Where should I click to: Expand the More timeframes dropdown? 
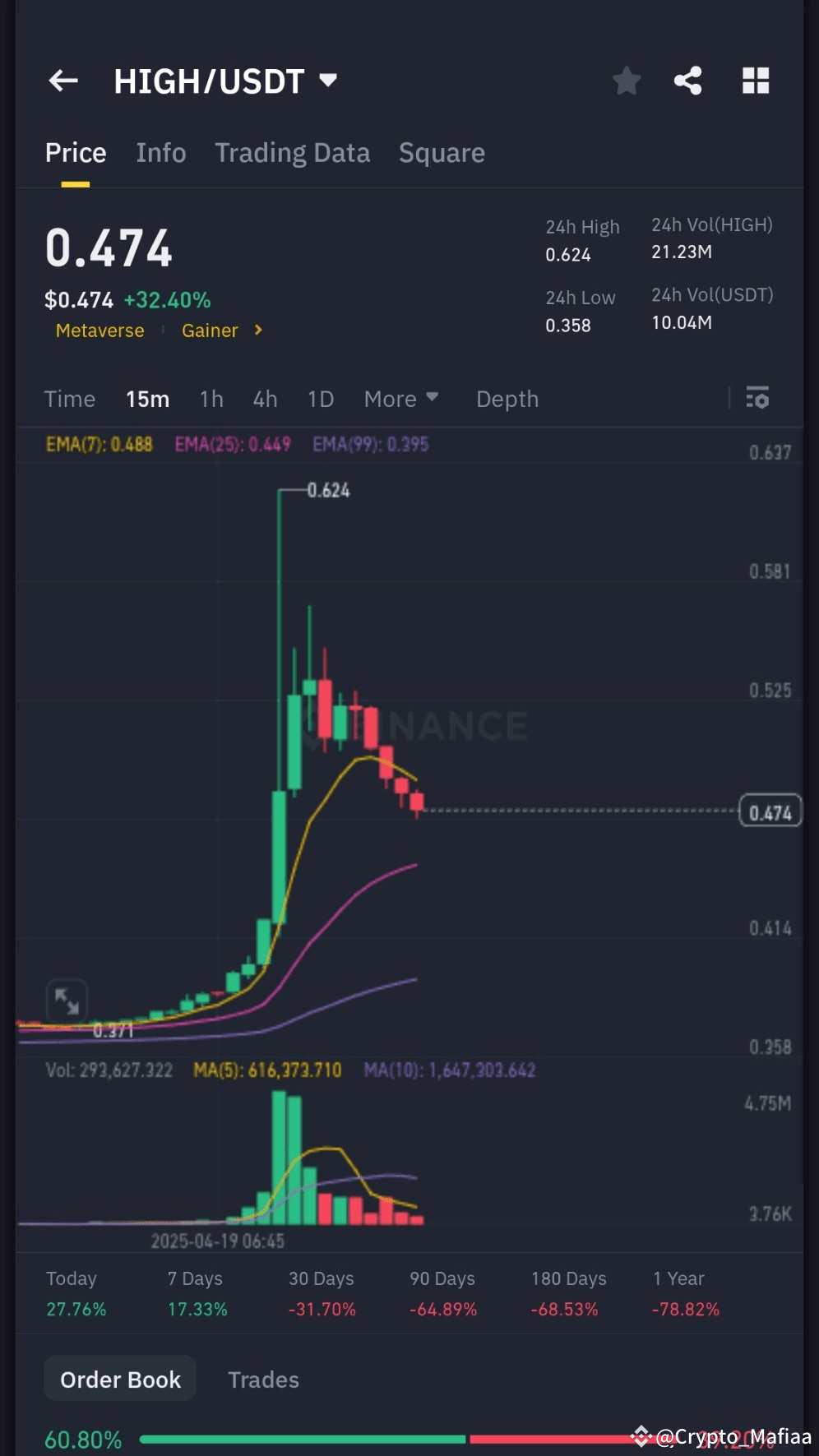[x=400, y=399]
